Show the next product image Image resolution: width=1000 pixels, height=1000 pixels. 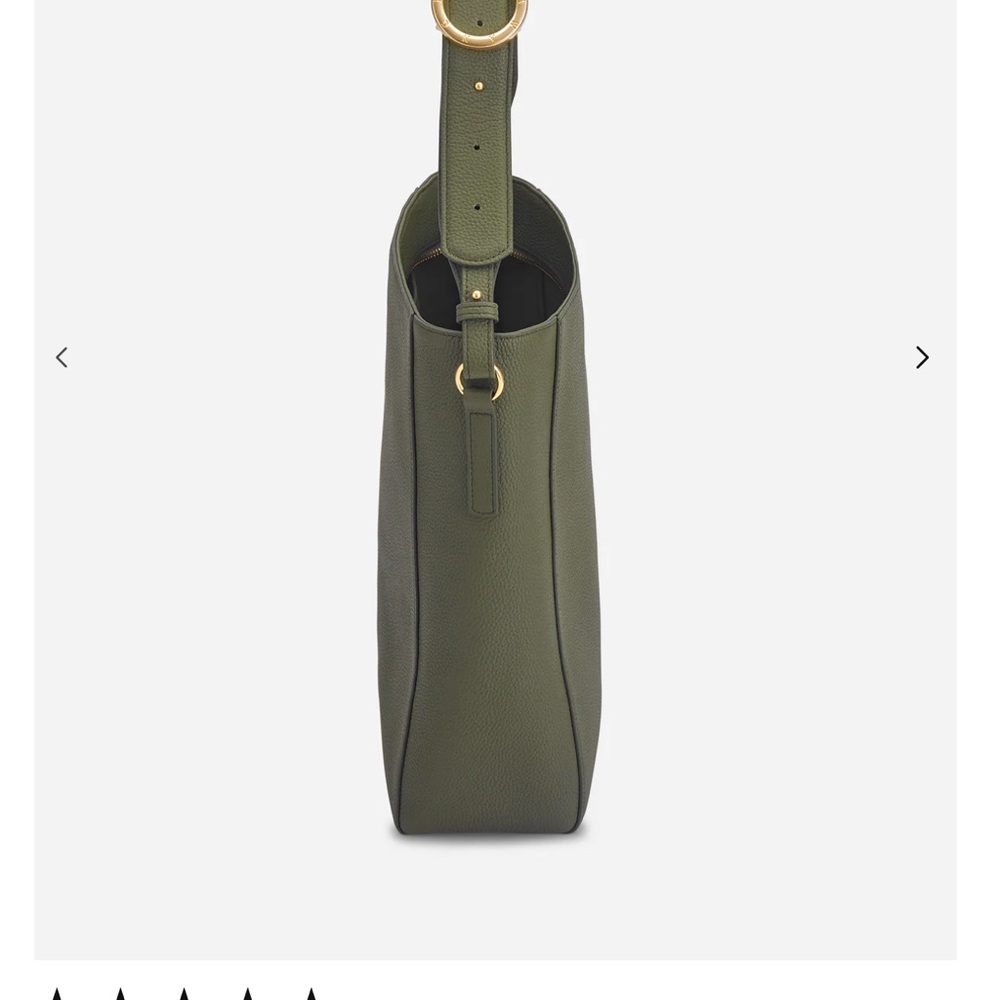point(922,357)
